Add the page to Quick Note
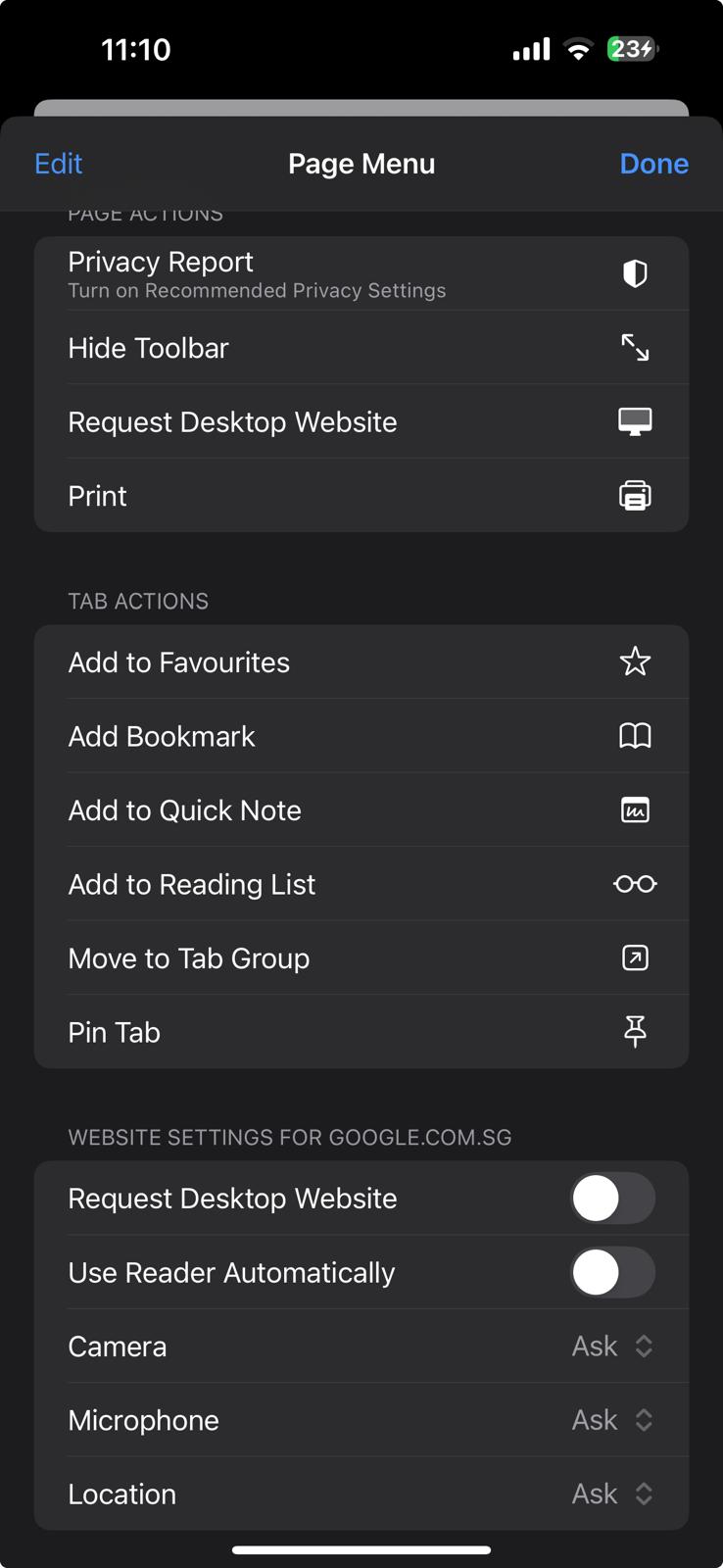 [x=361, y=810]
